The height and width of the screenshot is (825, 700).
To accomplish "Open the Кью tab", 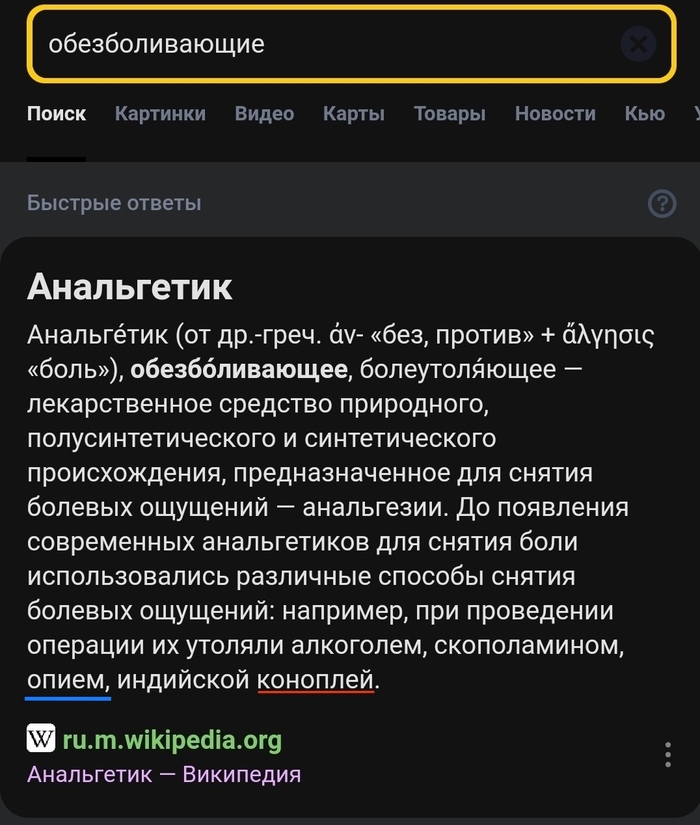I will point(644,114).
